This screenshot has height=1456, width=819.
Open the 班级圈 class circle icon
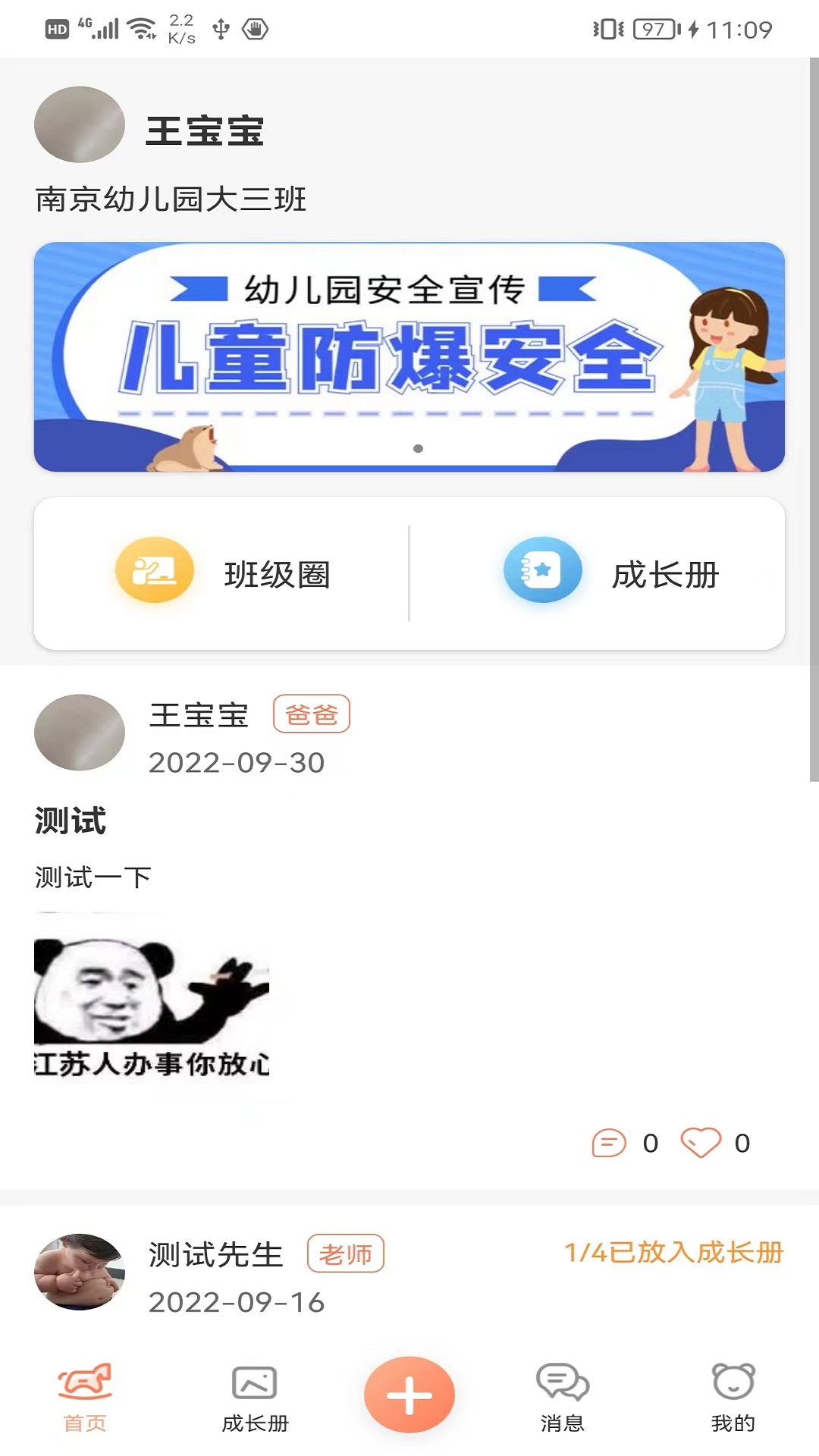pyautogui.click(x=154, y=569)
